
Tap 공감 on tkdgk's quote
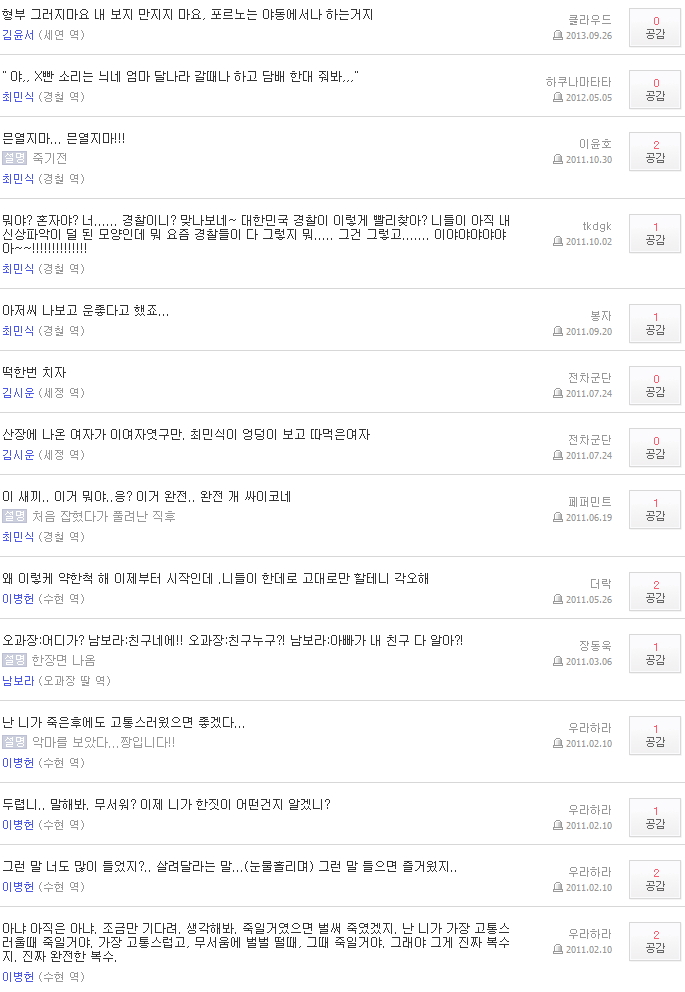click(x=655, y=233)
